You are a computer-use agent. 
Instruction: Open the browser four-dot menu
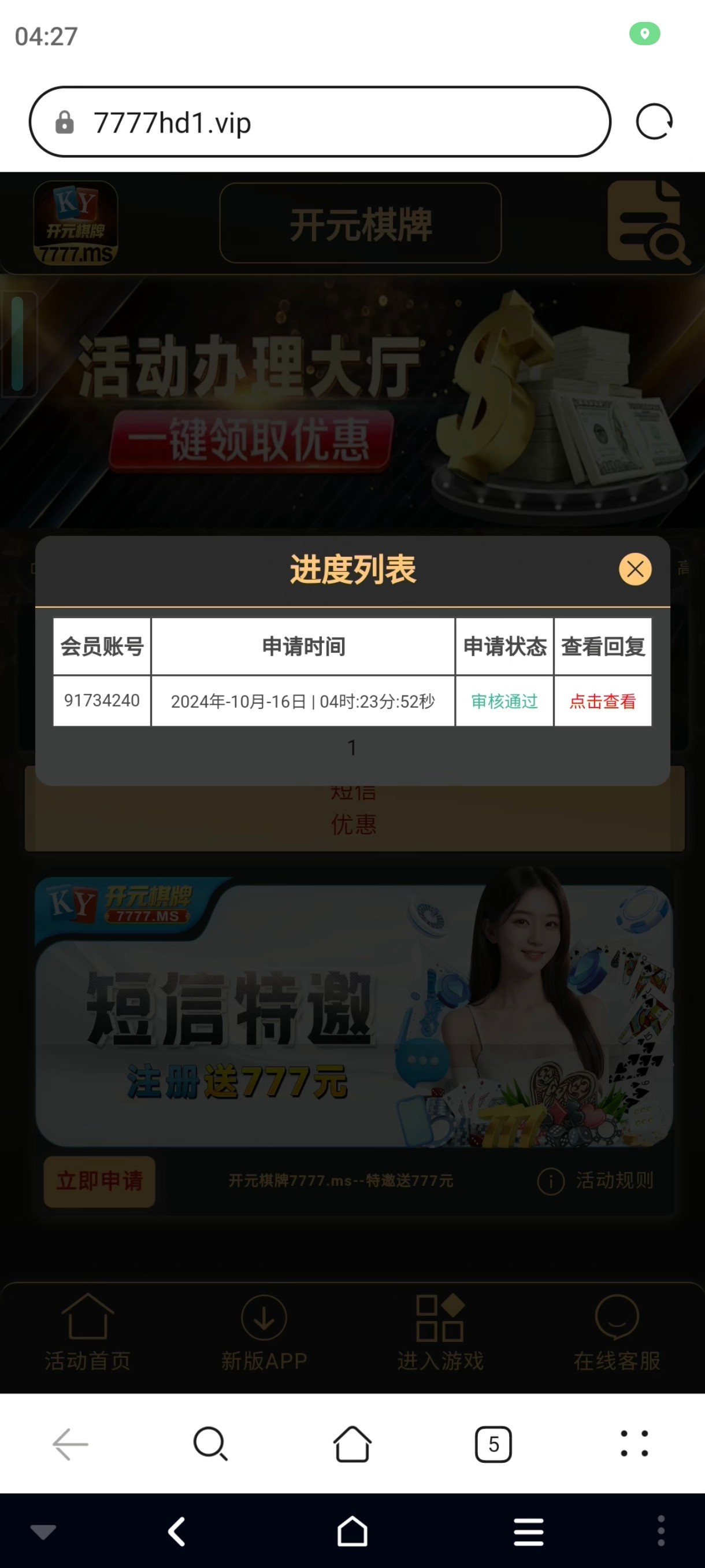634,1443
